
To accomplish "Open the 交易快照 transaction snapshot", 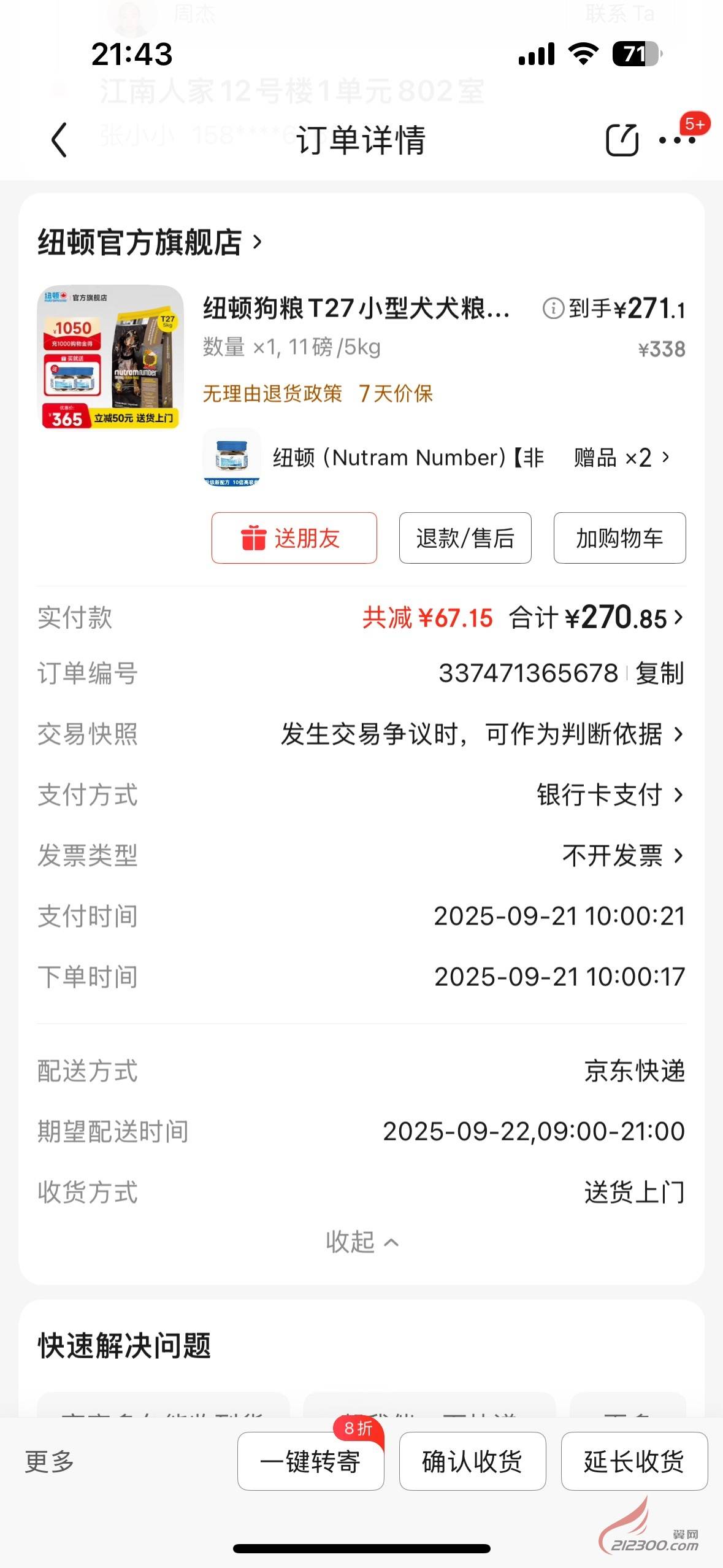I will pos(481,734).
